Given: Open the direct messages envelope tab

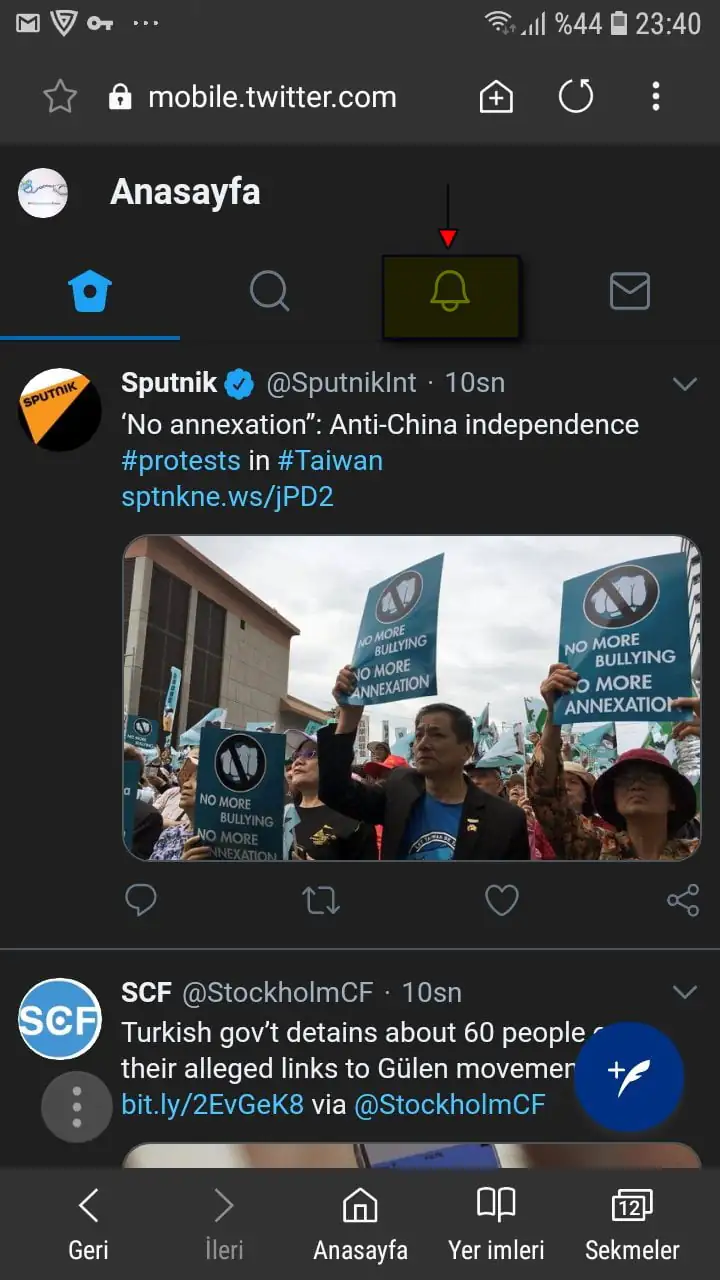Looking at the screenshot, I should click(629, 292).
